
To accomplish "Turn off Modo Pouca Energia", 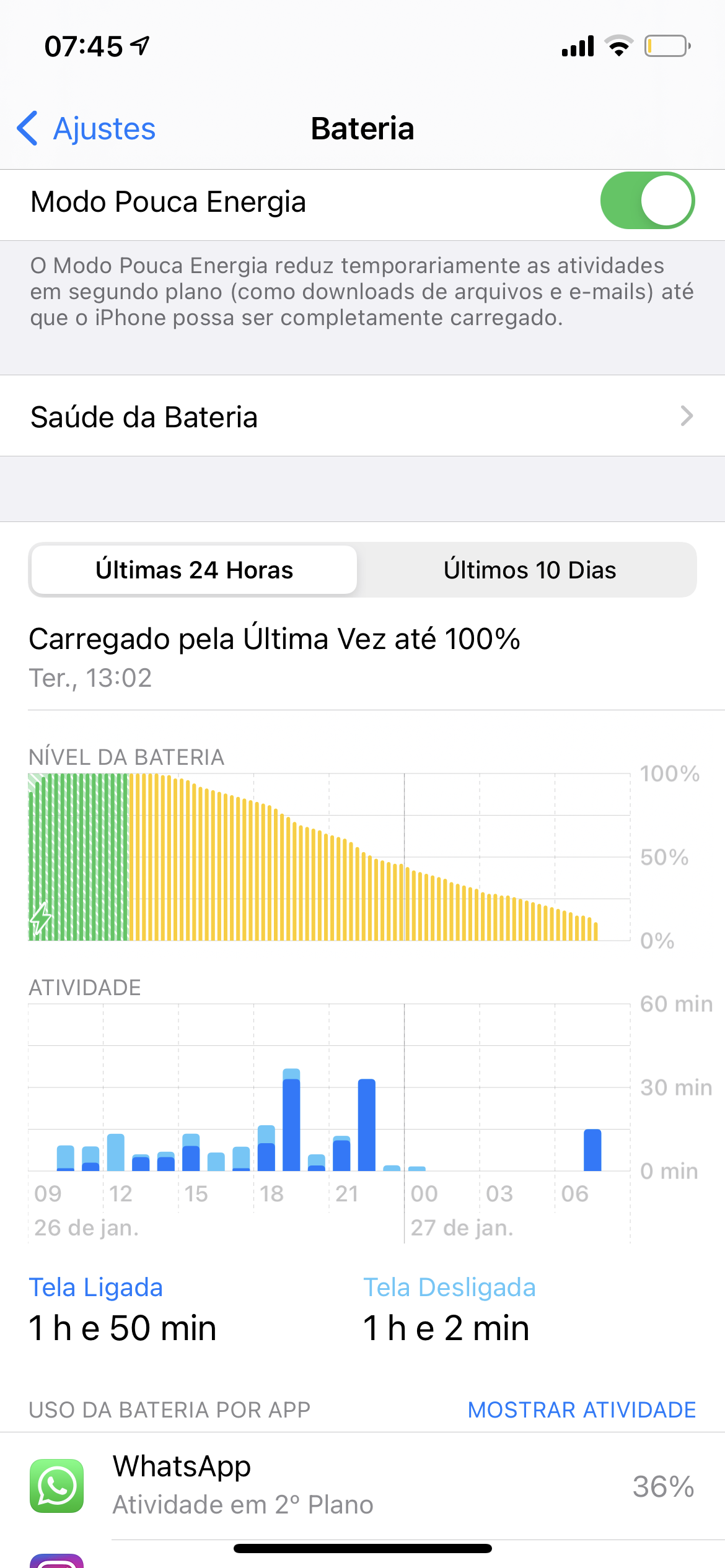I will pyautogui.click(x=646, y=201).
